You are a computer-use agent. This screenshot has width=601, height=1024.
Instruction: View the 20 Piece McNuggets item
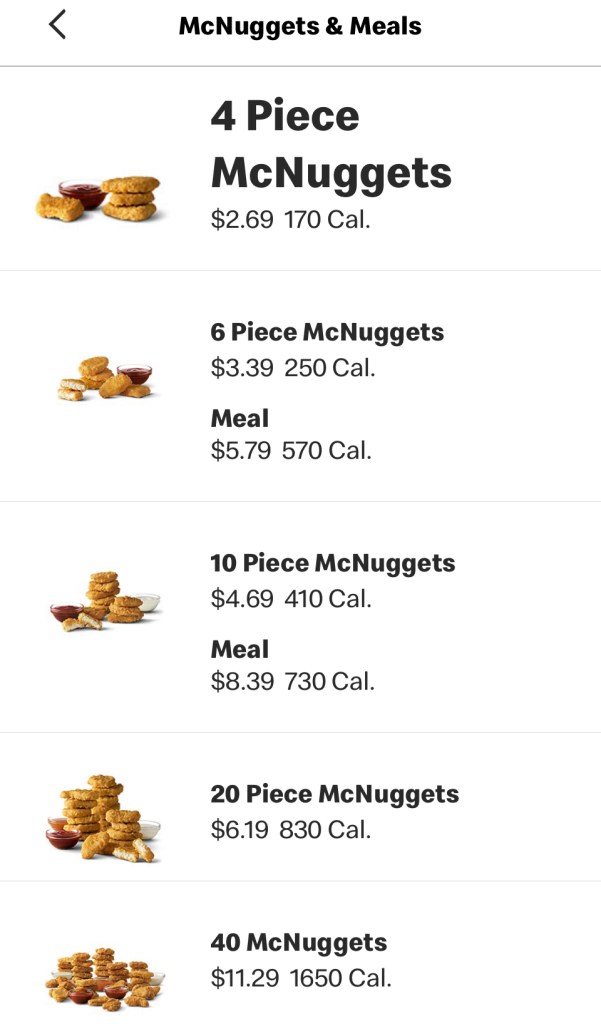[x=334, y=795]
